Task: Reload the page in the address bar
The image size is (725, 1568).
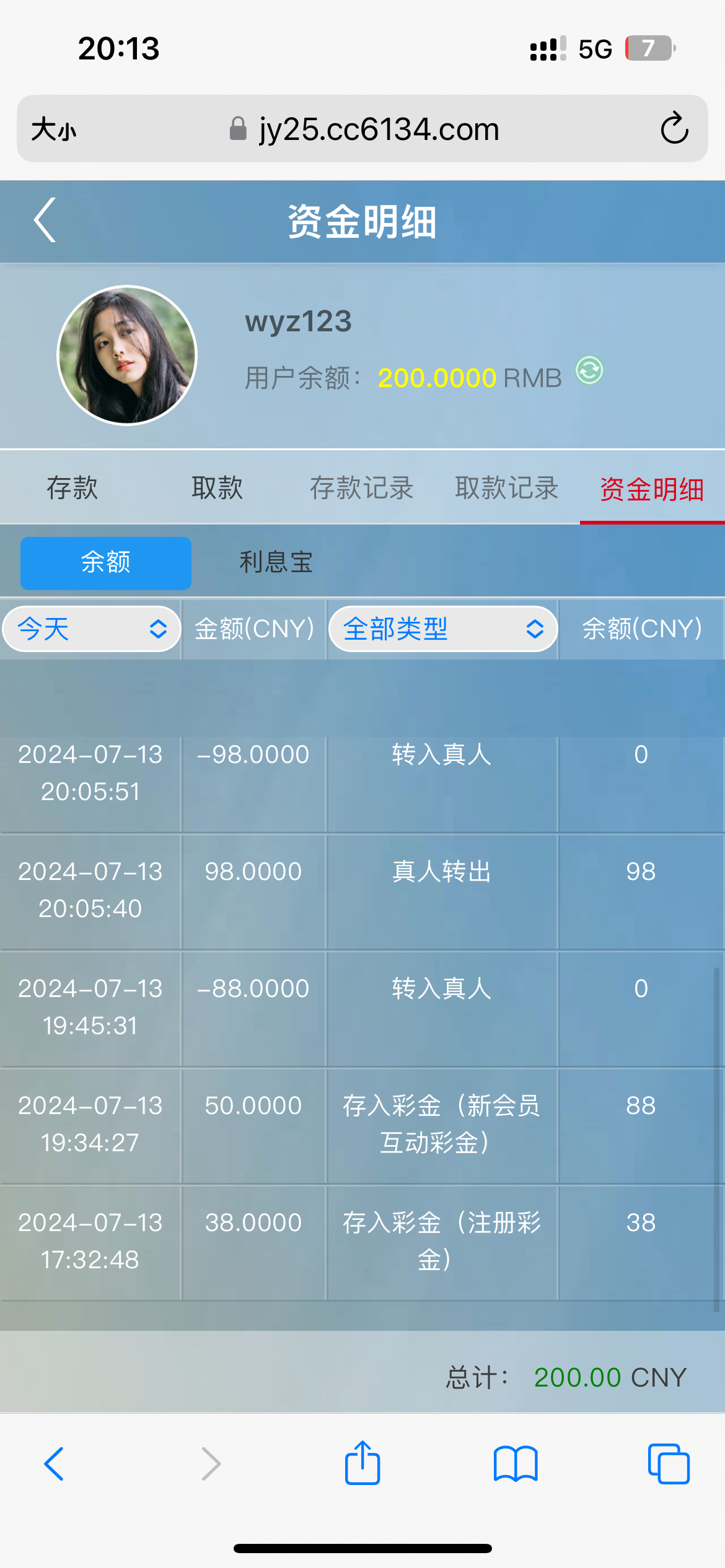Action: [674, 129]
